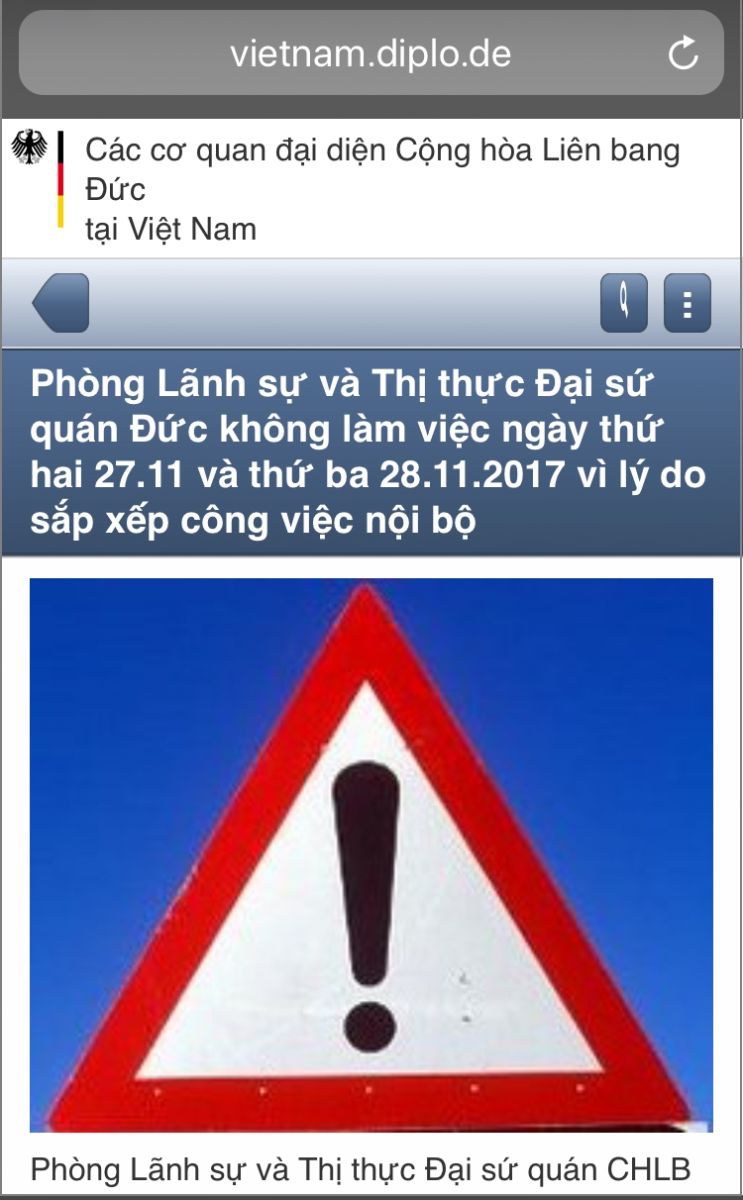Viewport: 743px width, 1200px height.
Task: Go back with the site's arrow button
Action: (62, 303)
